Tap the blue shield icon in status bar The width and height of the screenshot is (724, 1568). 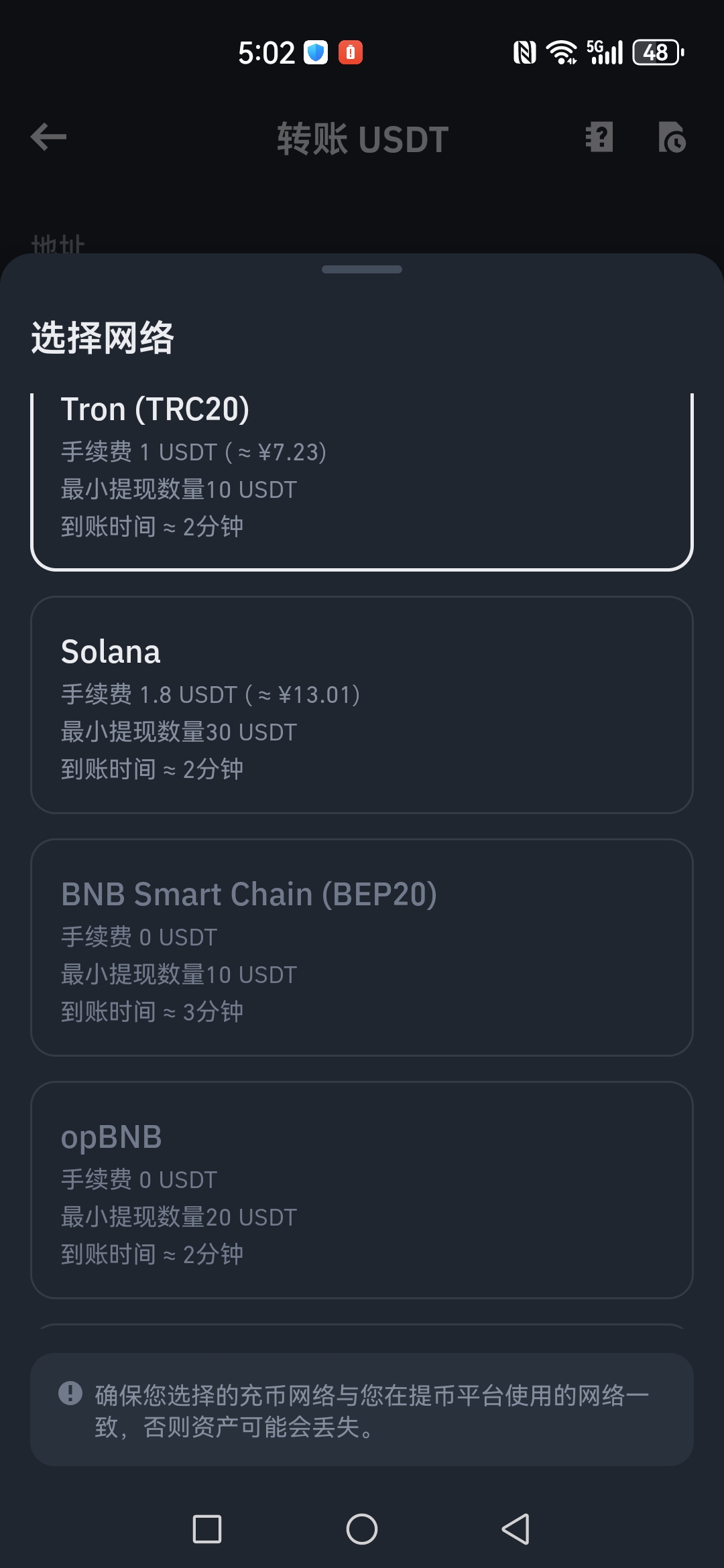tap(315, 52)
